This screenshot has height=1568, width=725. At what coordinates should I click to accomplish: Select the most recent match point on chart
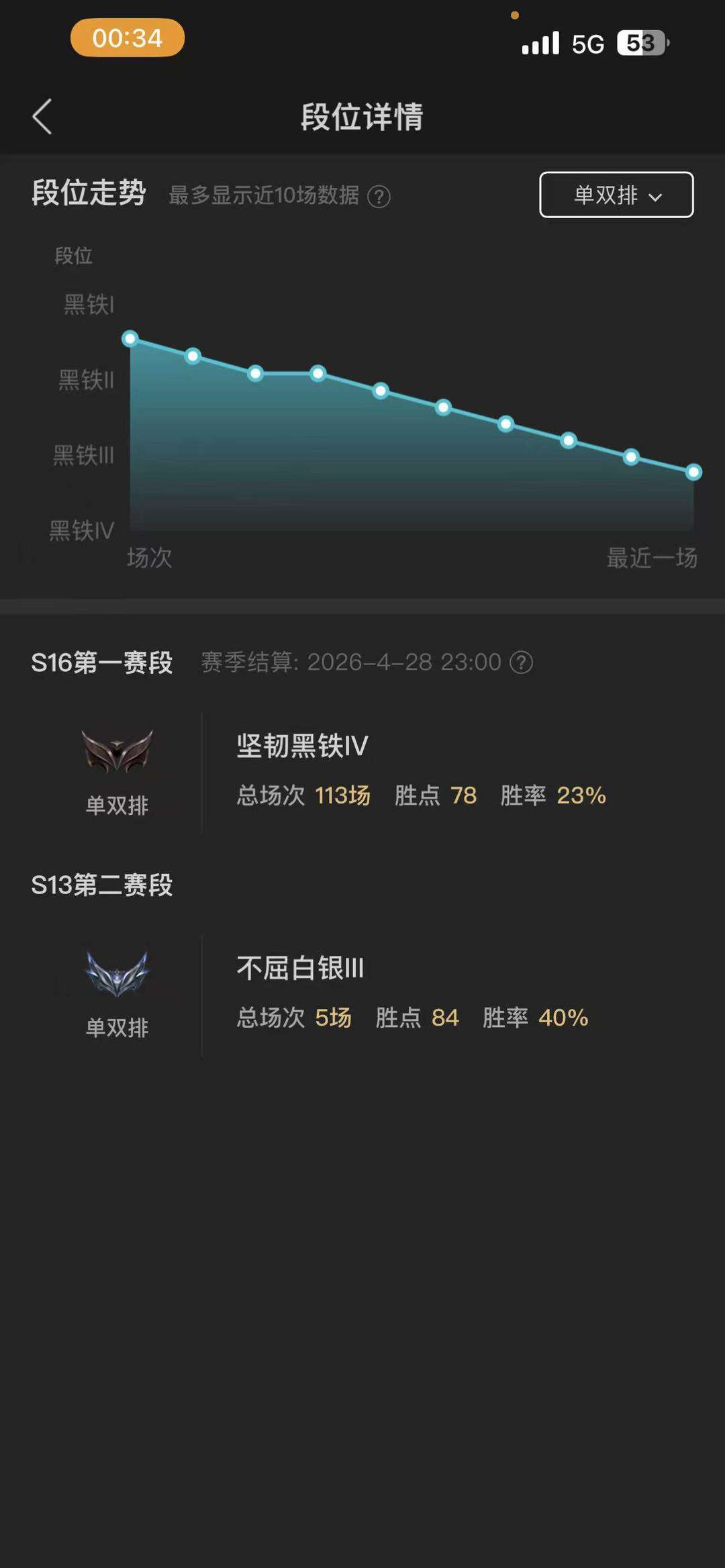693,473
